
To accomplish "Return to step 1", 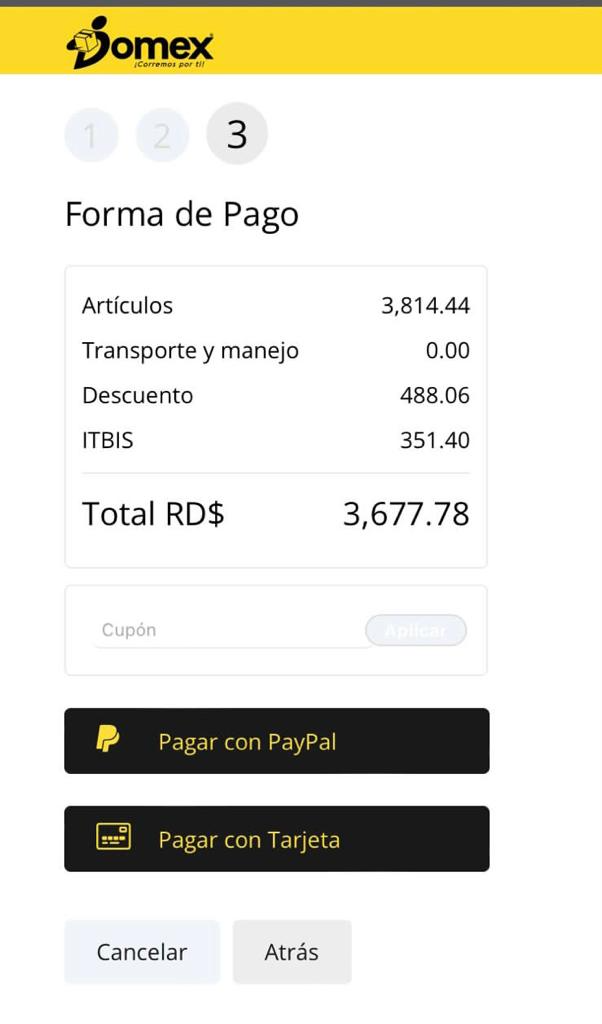I will tap(91, 135).
